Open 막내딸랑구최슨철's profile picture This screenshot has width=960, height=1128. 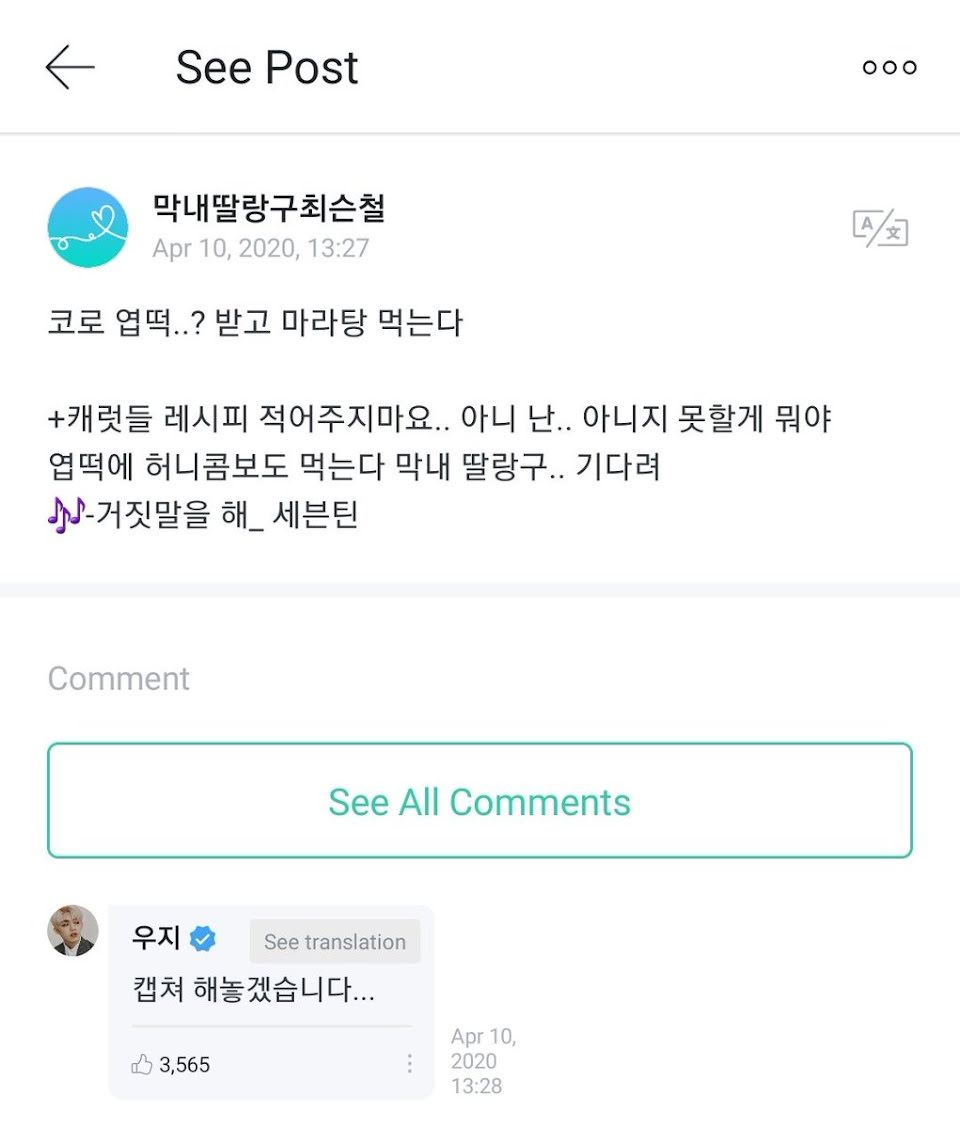tap(88, 227)
